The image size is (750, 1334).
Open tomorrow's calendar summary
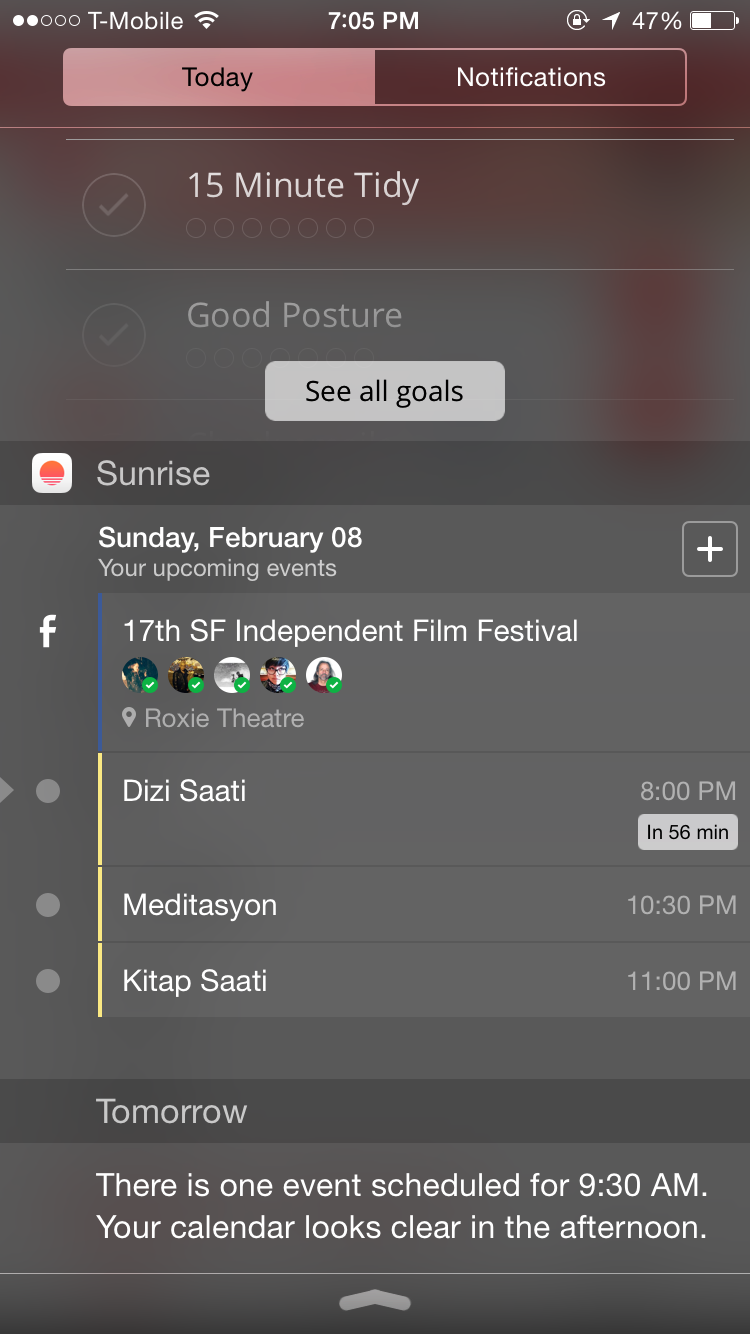pyautogui.click(x=400, y=1206)
